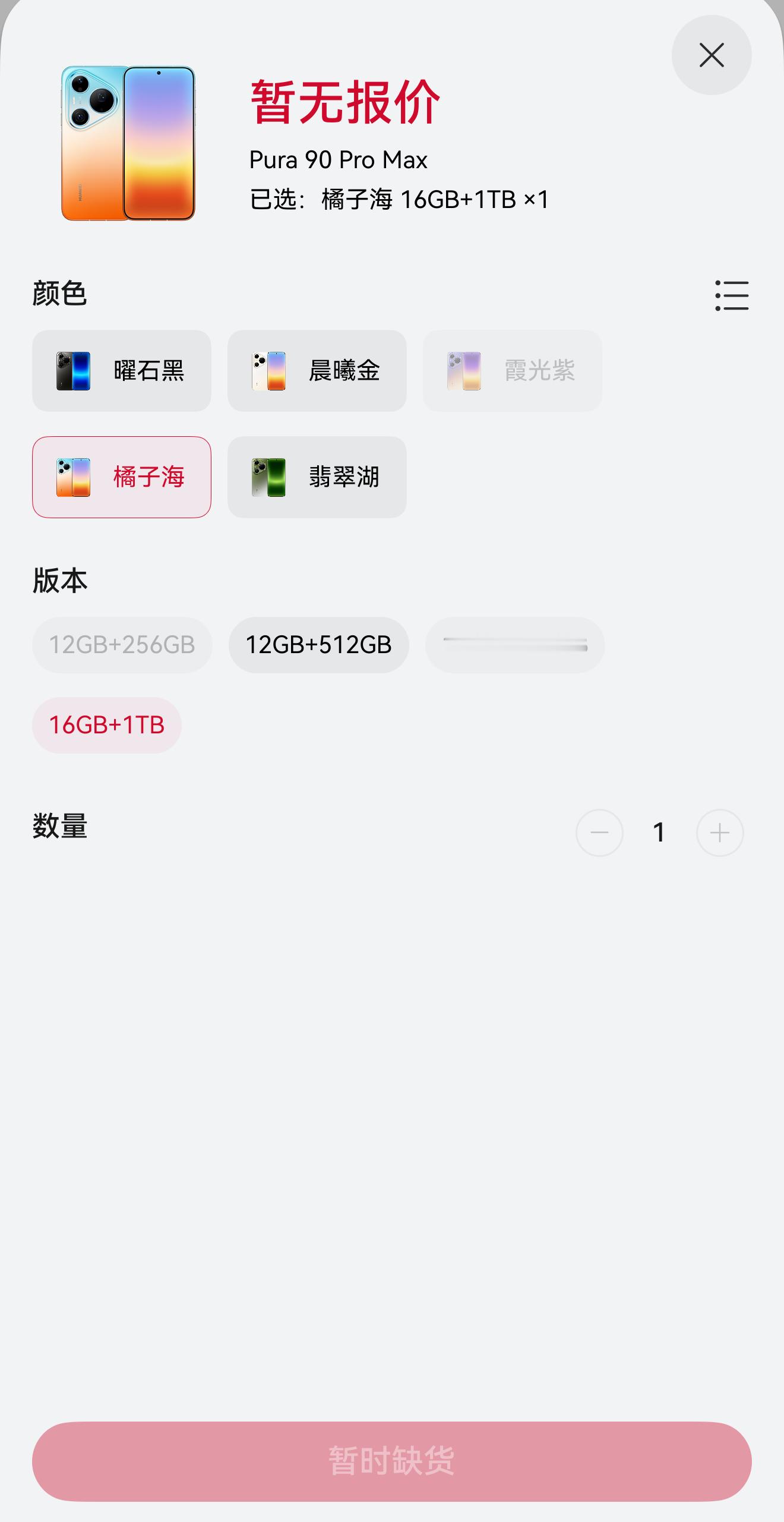784x1522 pixels.
Task: Click the 霞光紫 phone thumbnail image
Action: (463, 370)
